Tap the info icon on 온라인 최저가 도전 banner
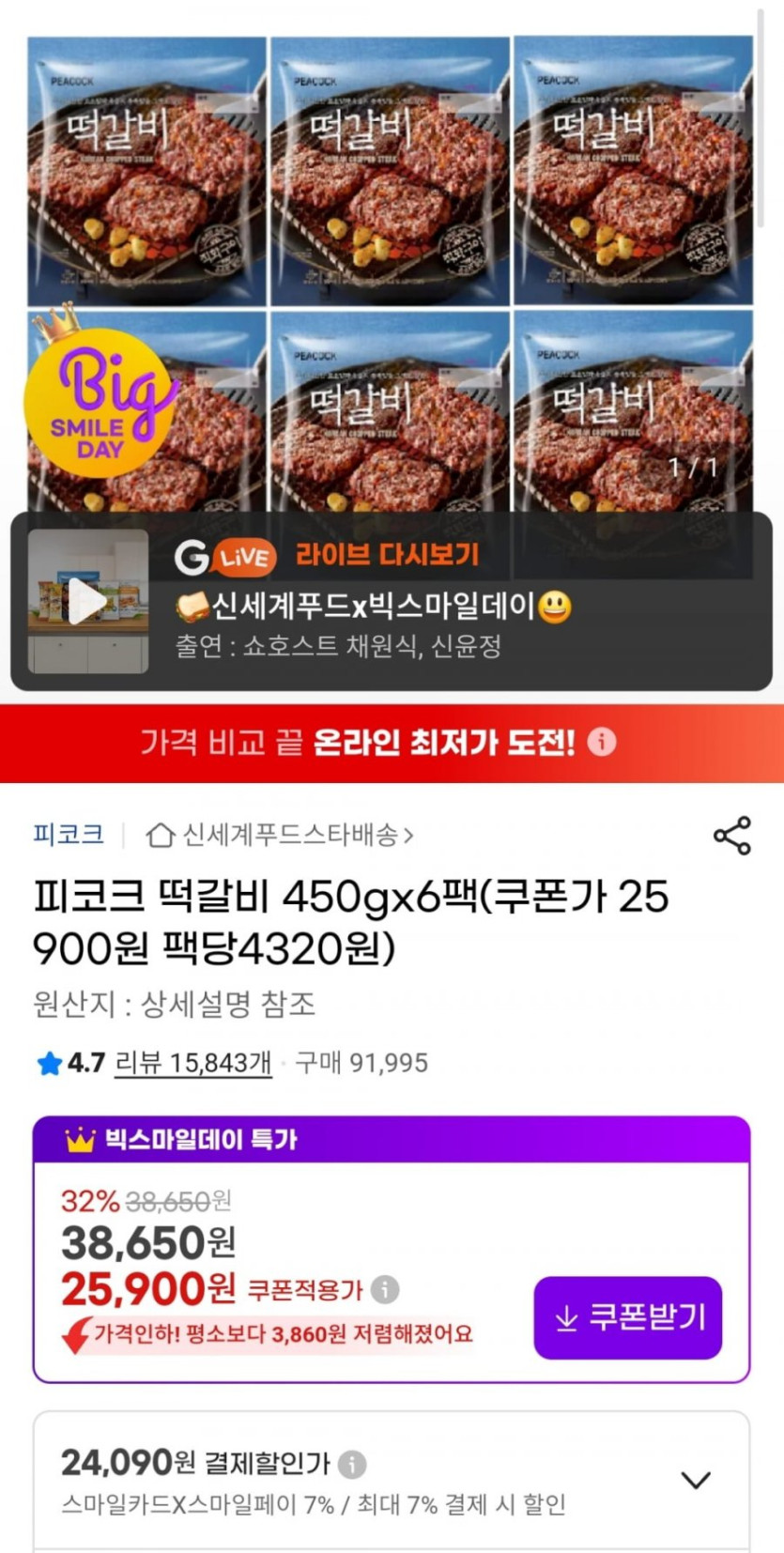The height and width of the screenshot is (1553, 784). 602,742
